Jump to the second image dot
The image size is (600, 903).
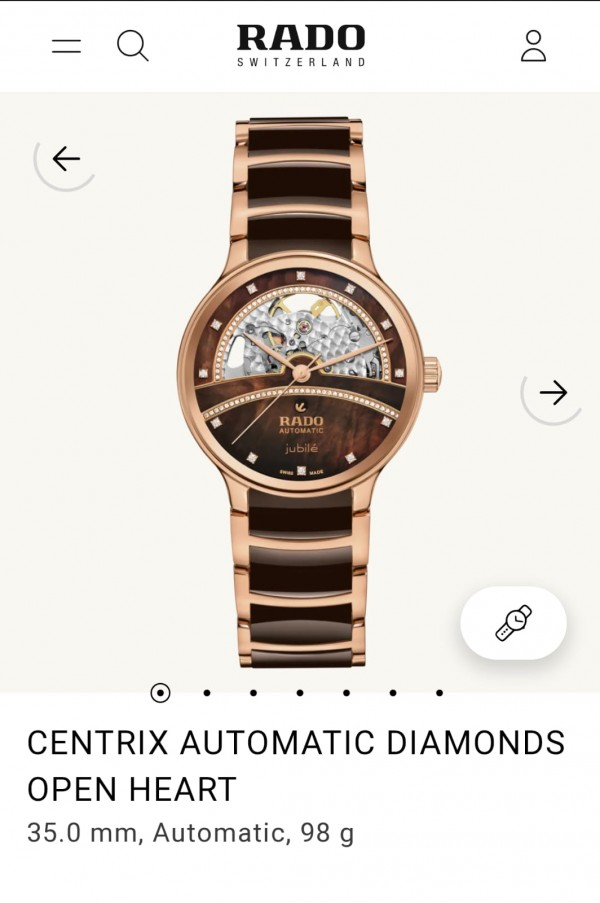(206, 693)
